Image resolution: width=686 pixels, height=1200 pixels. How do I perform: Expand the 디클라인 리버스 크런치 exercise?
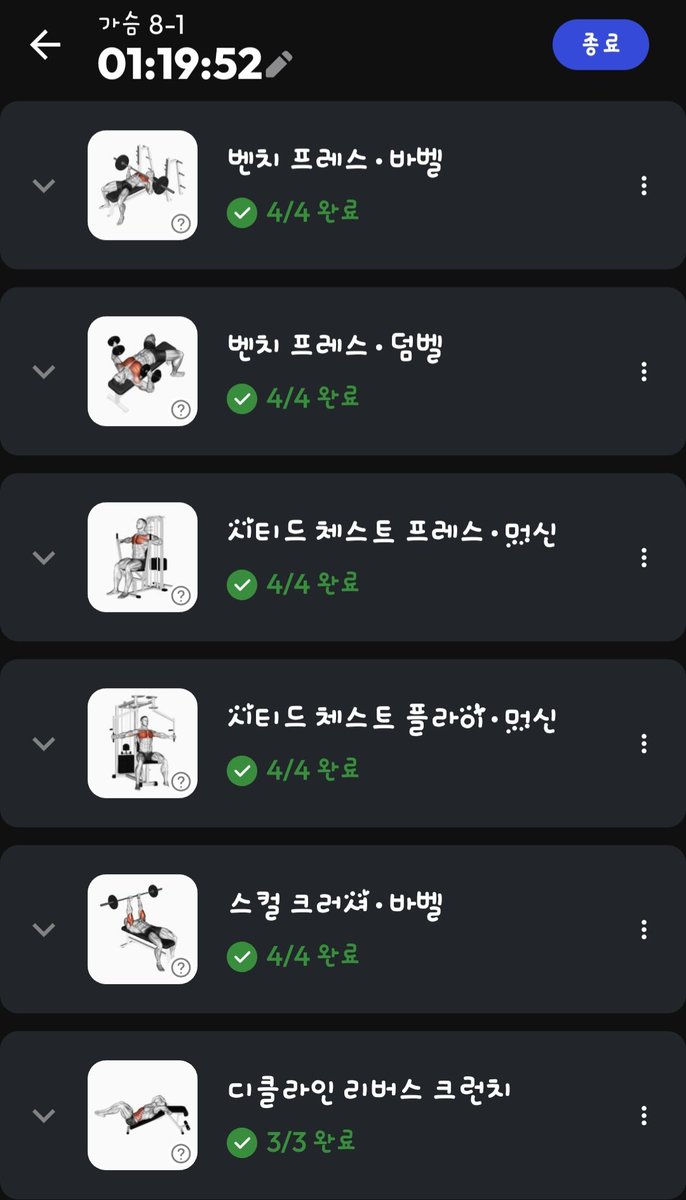tap(43, 1115)
